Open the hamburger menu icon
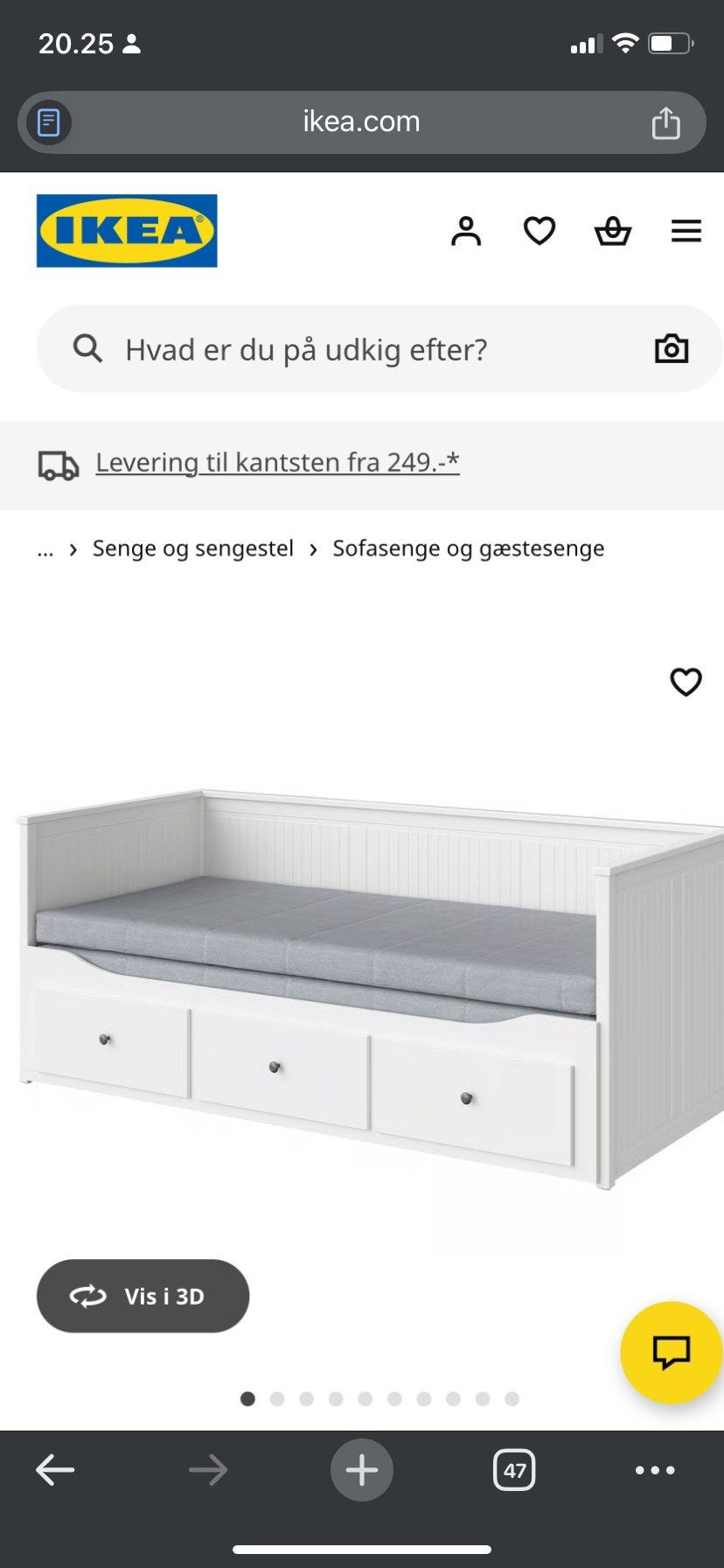The width and height of the screenshot is (724, 1568). point(686,231)
